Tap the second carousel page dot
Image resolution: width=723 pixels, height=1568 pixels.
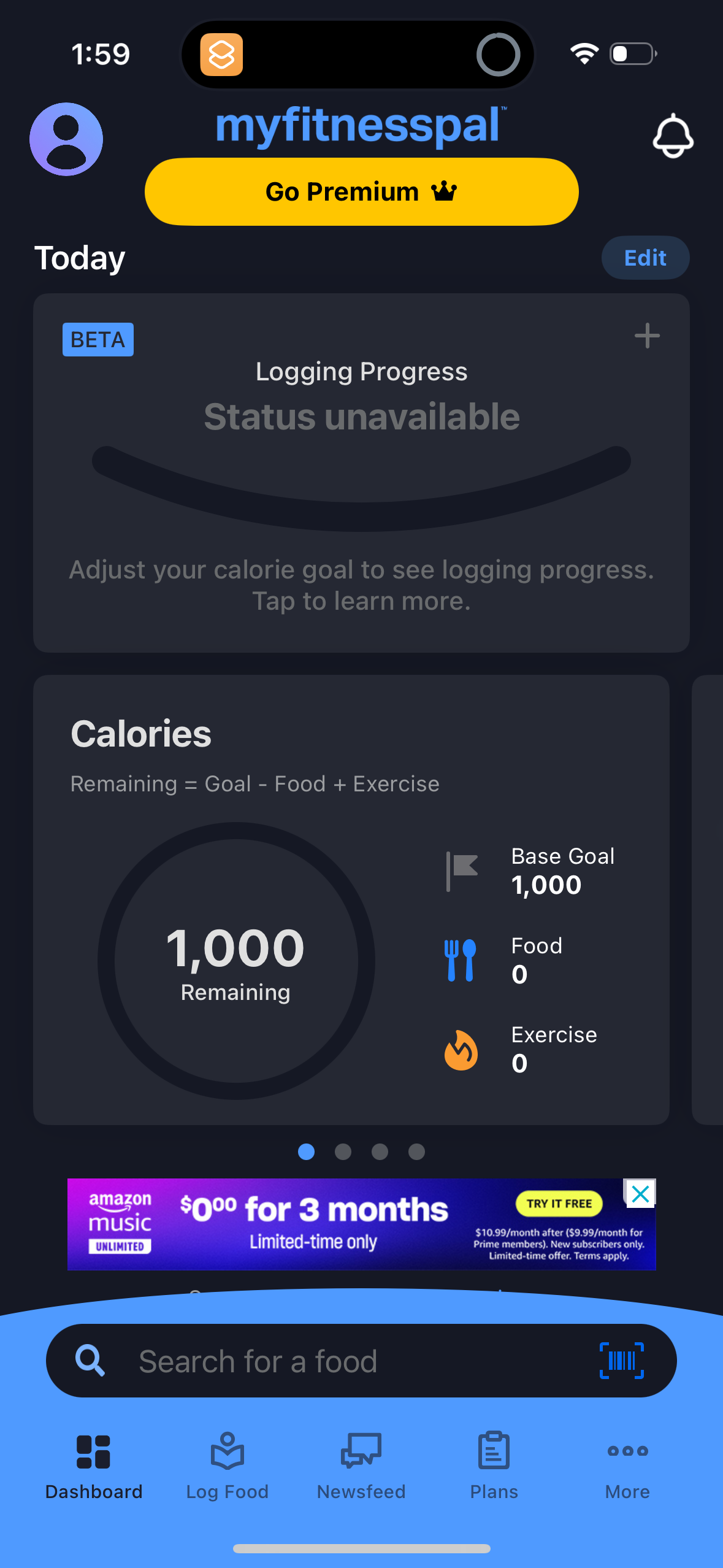(x=343, y=1152)
